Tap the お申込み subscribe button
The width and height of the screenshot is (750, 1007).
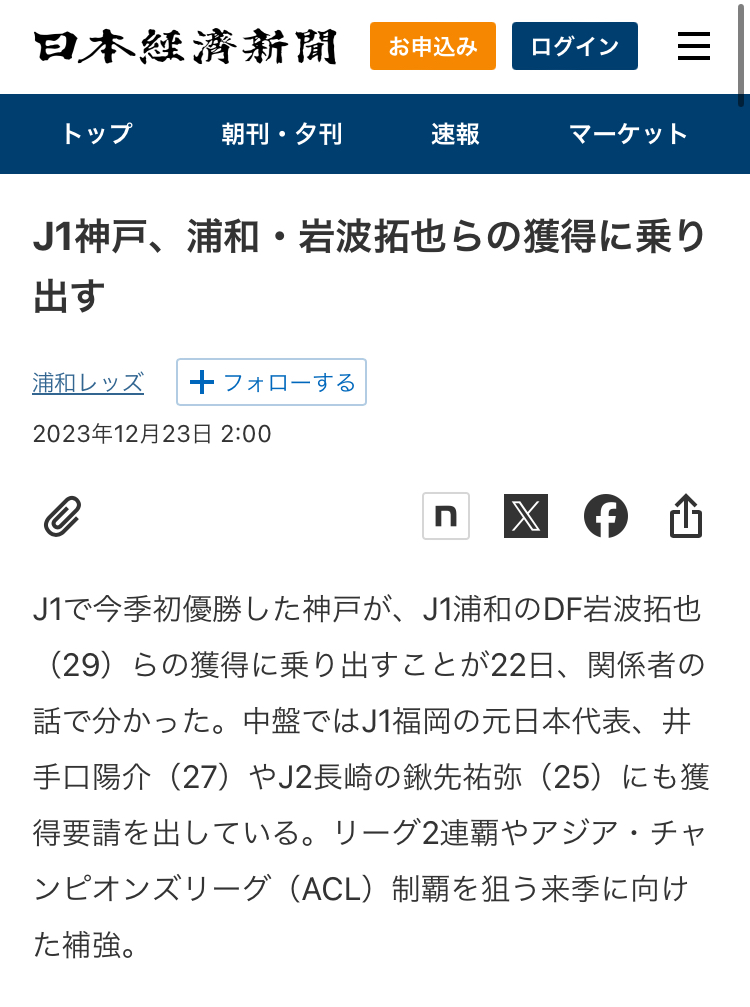[x=432, y=46]
